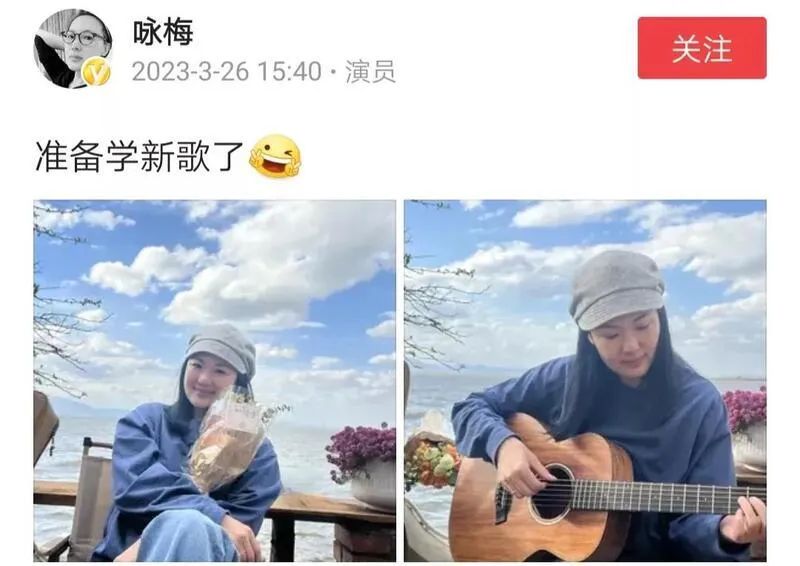
Task: View the guitar-playing photo full screen
Action: pyautogui.click(x=585, y=380)
